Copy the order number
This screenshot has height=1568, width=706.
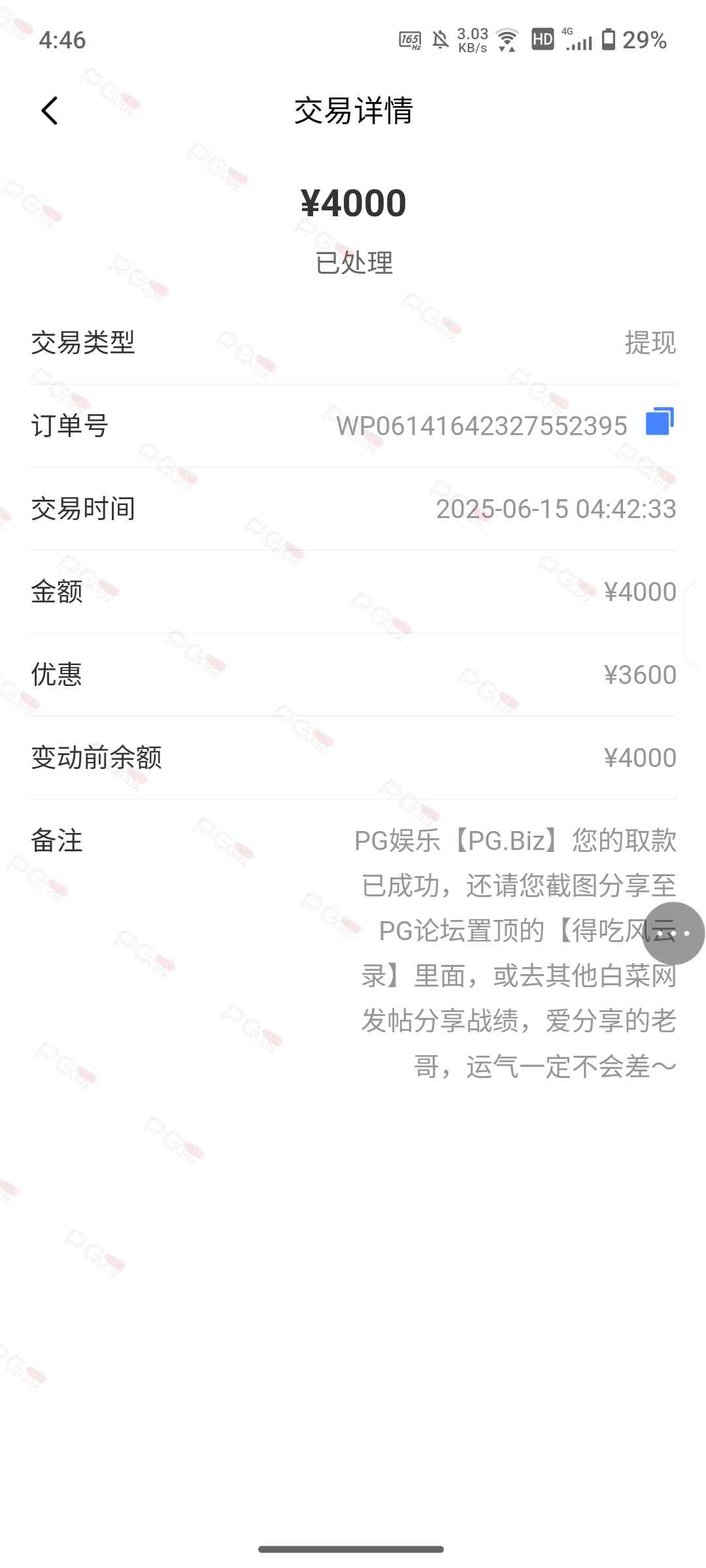(x=660, y=421)
